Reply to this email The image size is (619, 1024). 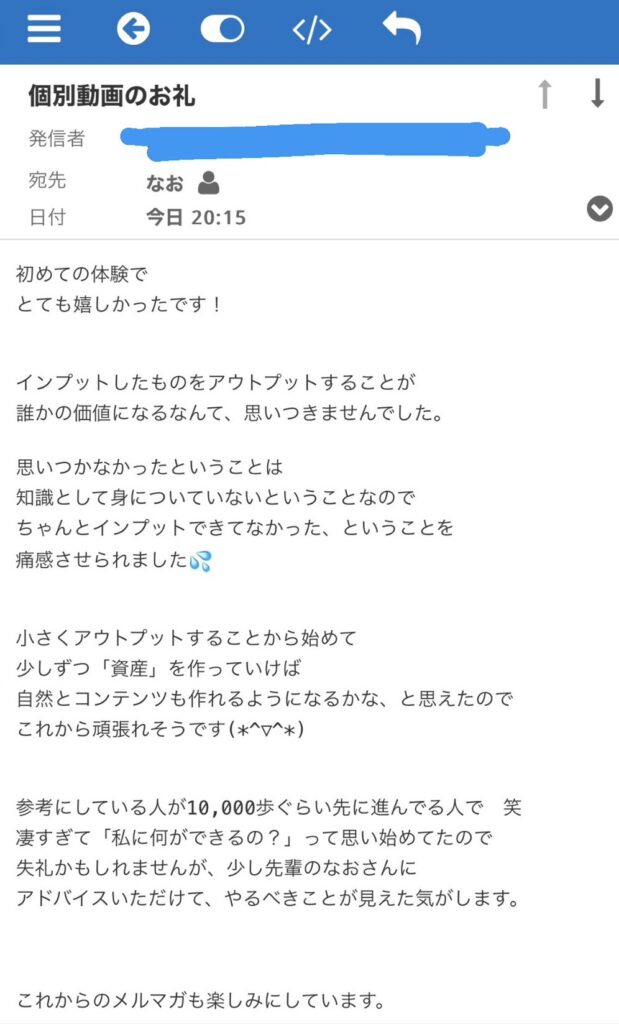(401, 29)
